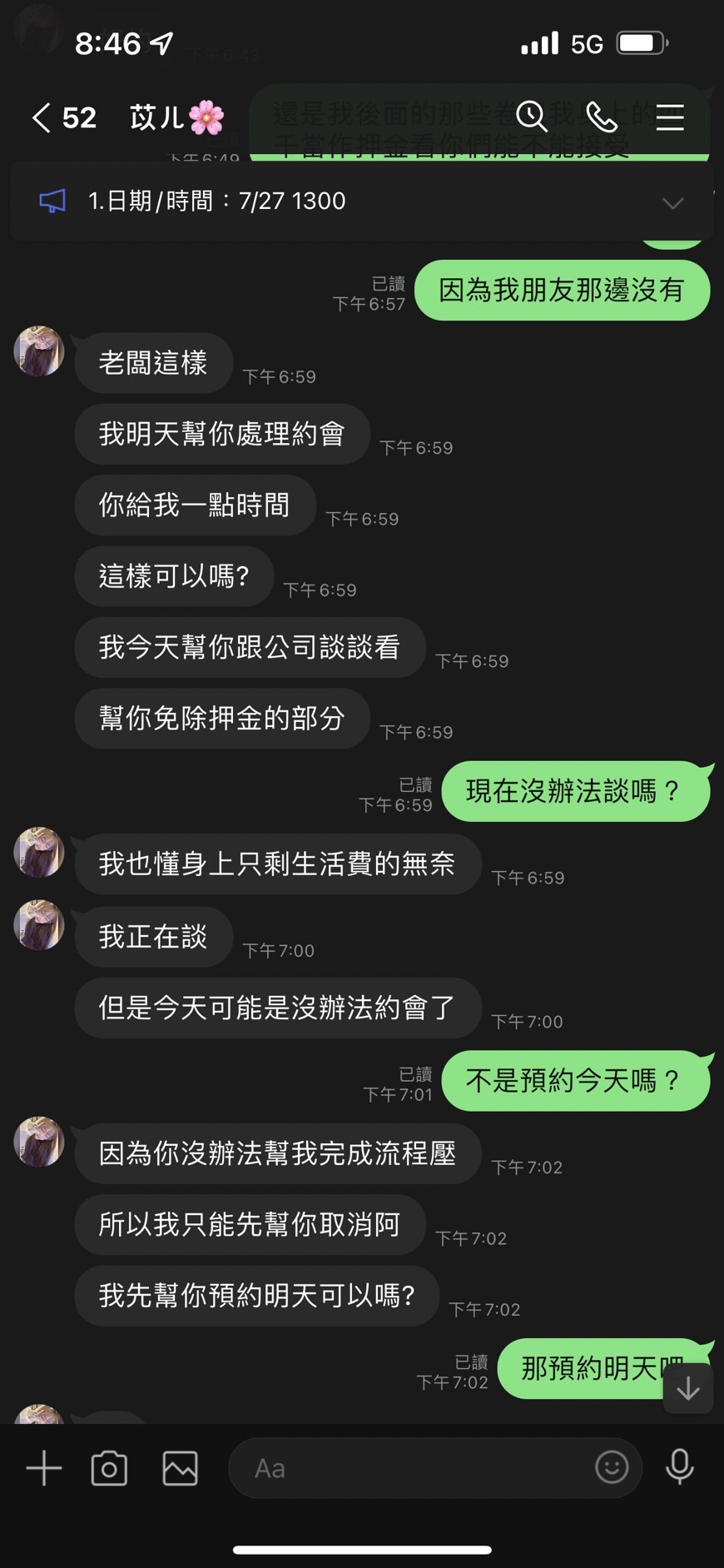View avatar next to 老闆這樣 message
The height and width of the screenshot is (1568, 724).
coord(39,351)
